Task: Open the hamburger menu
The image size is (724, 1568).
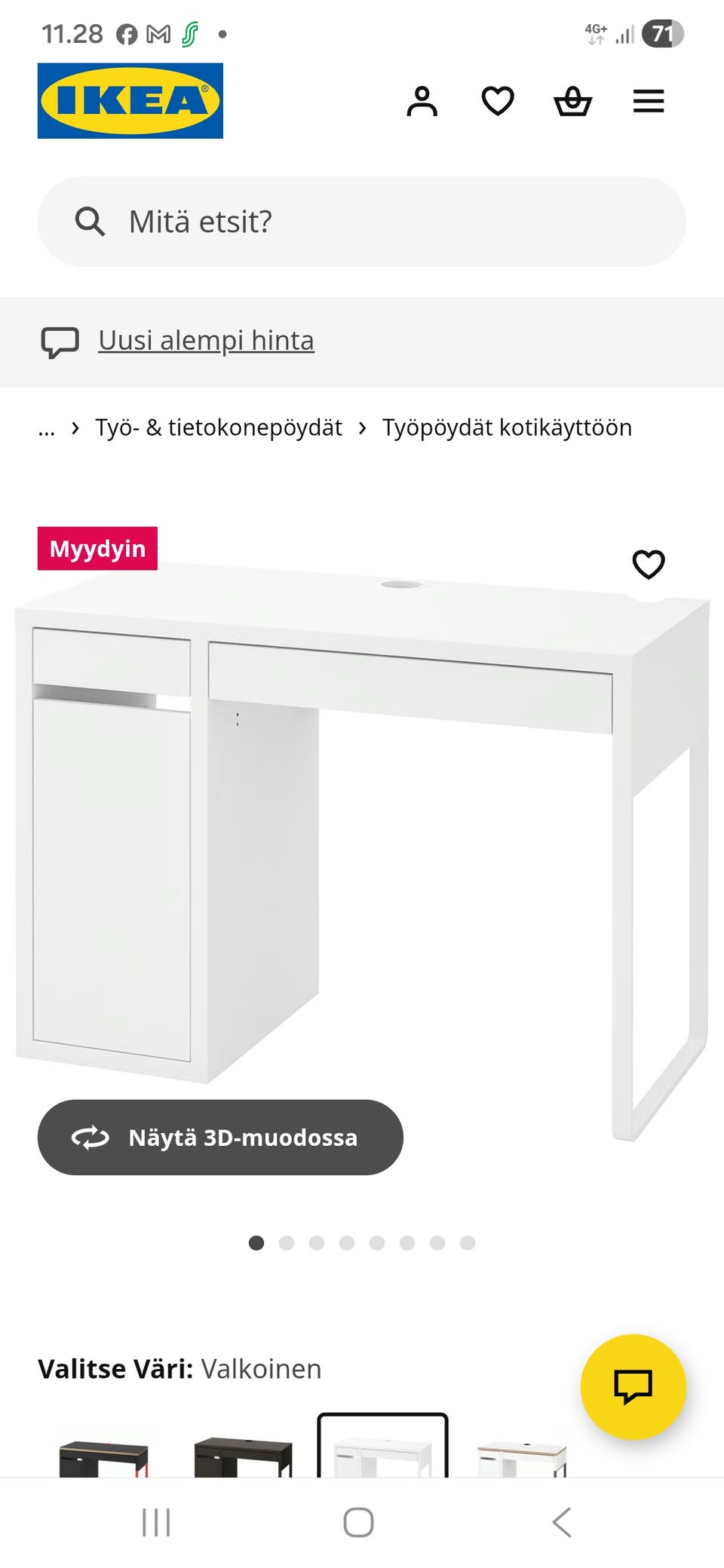Action: [647, 102]
